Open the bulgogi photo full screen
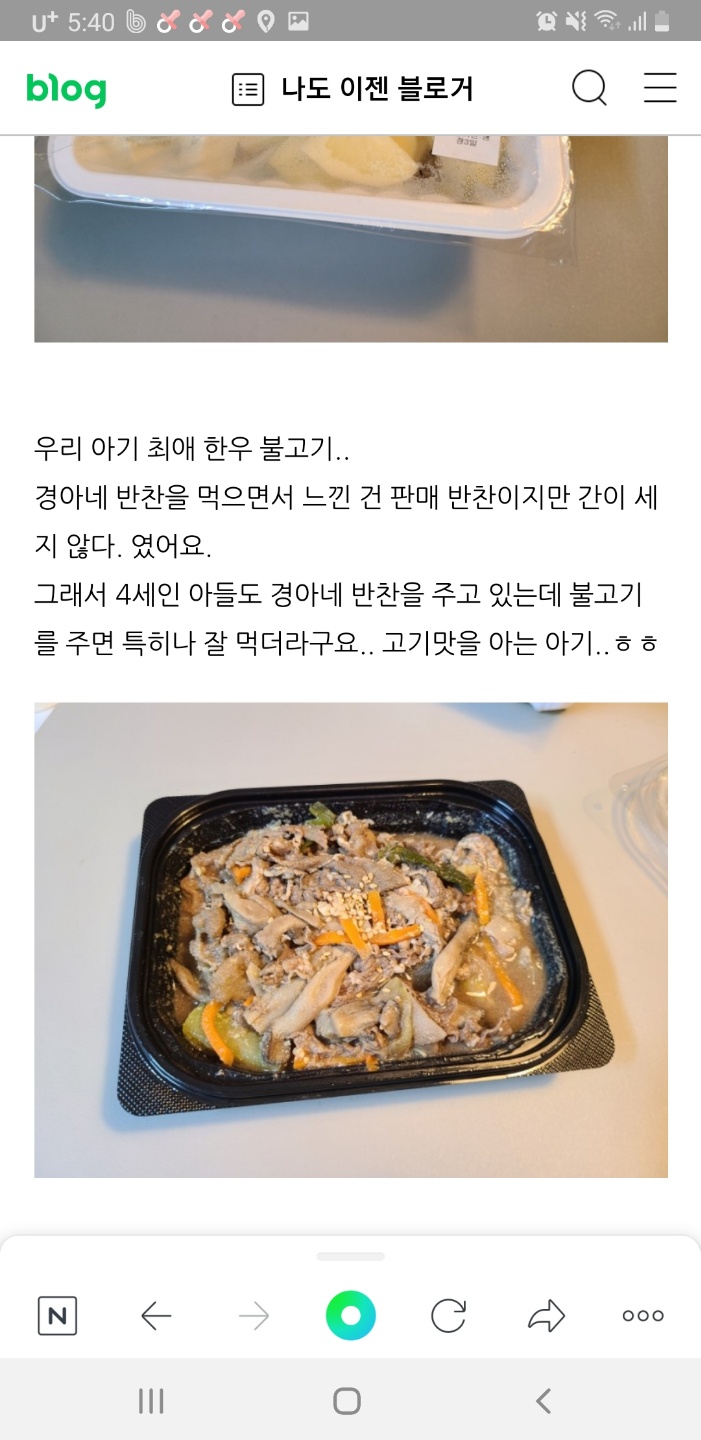This screenshot has width=701, height=1440. (350, 939)
